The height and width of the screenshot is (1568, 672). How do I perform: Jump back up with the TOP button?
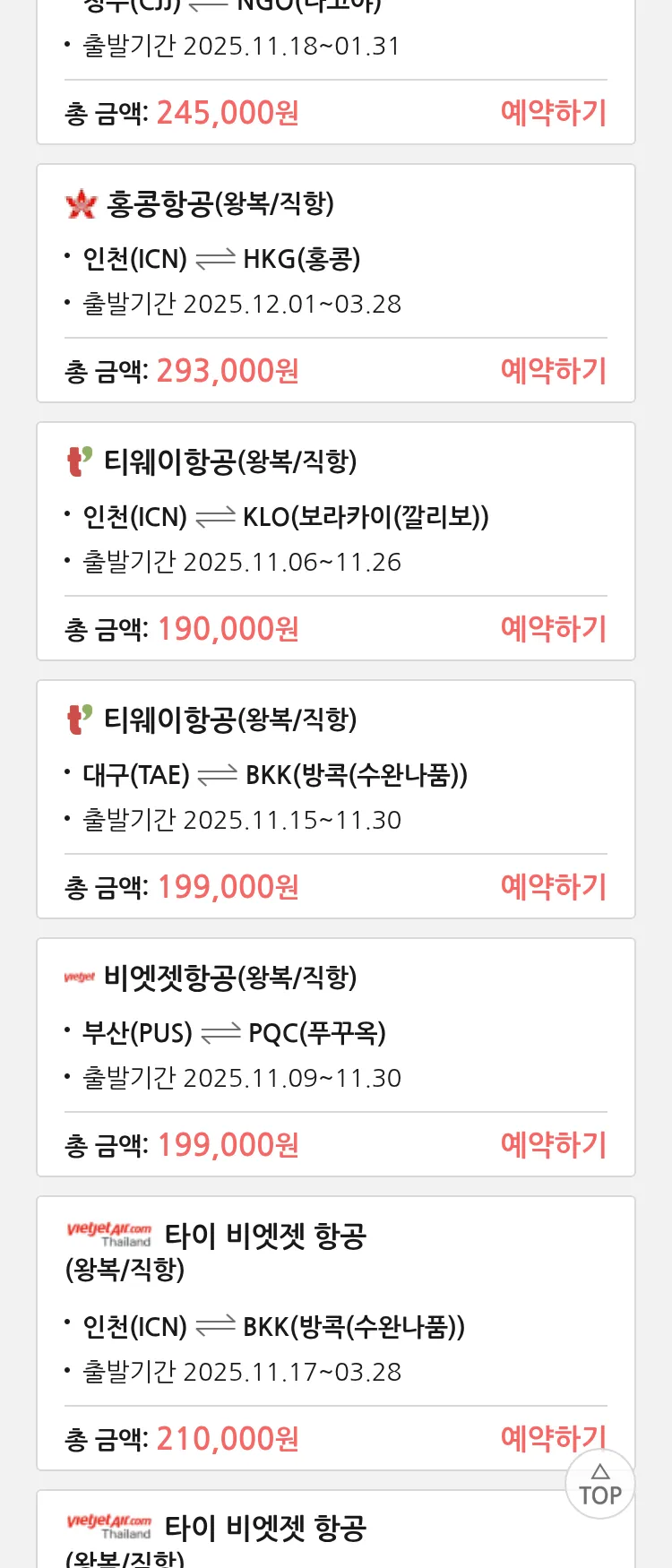point(599,1485)
